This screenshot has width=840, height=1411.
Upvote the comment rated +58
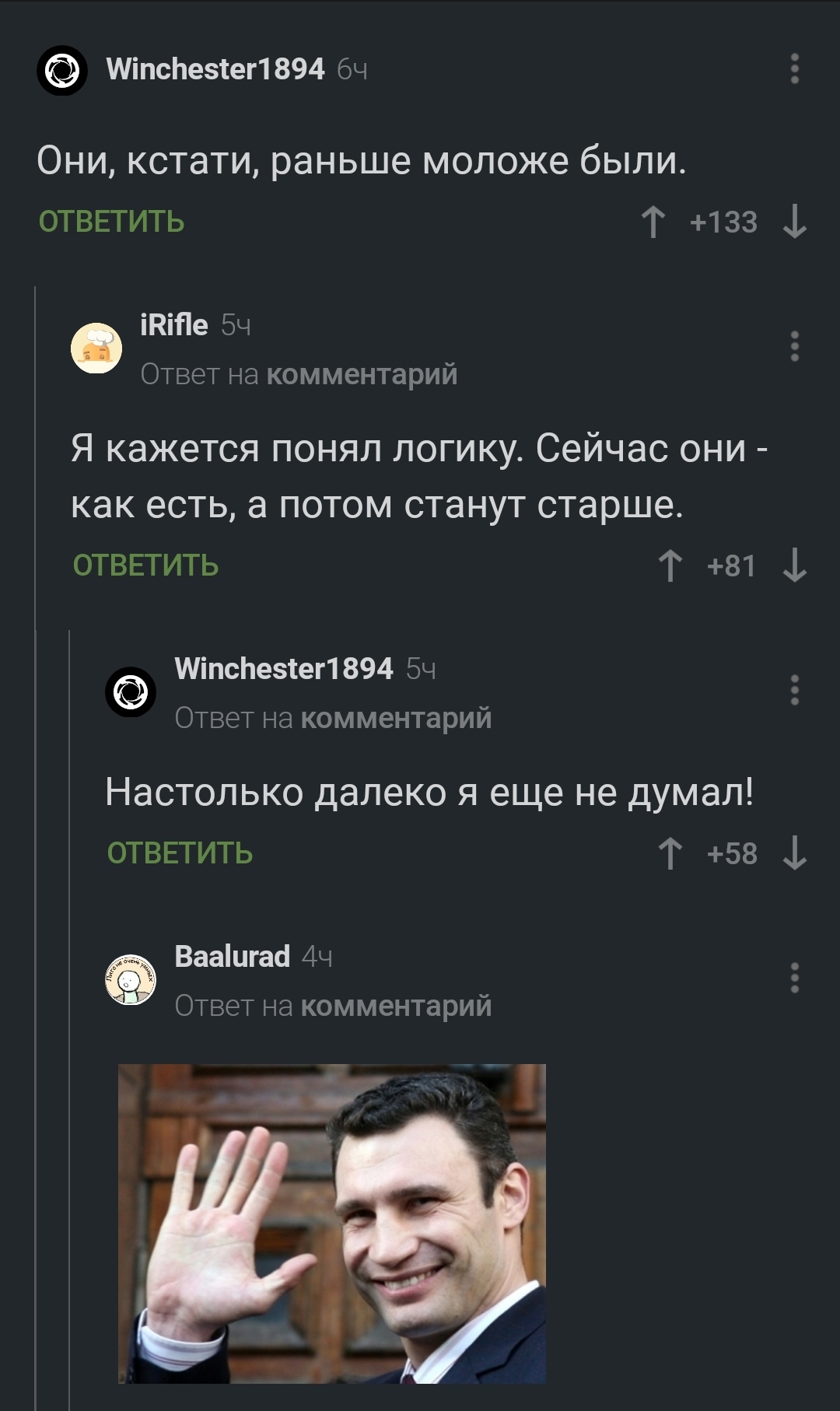coord(670,853)
